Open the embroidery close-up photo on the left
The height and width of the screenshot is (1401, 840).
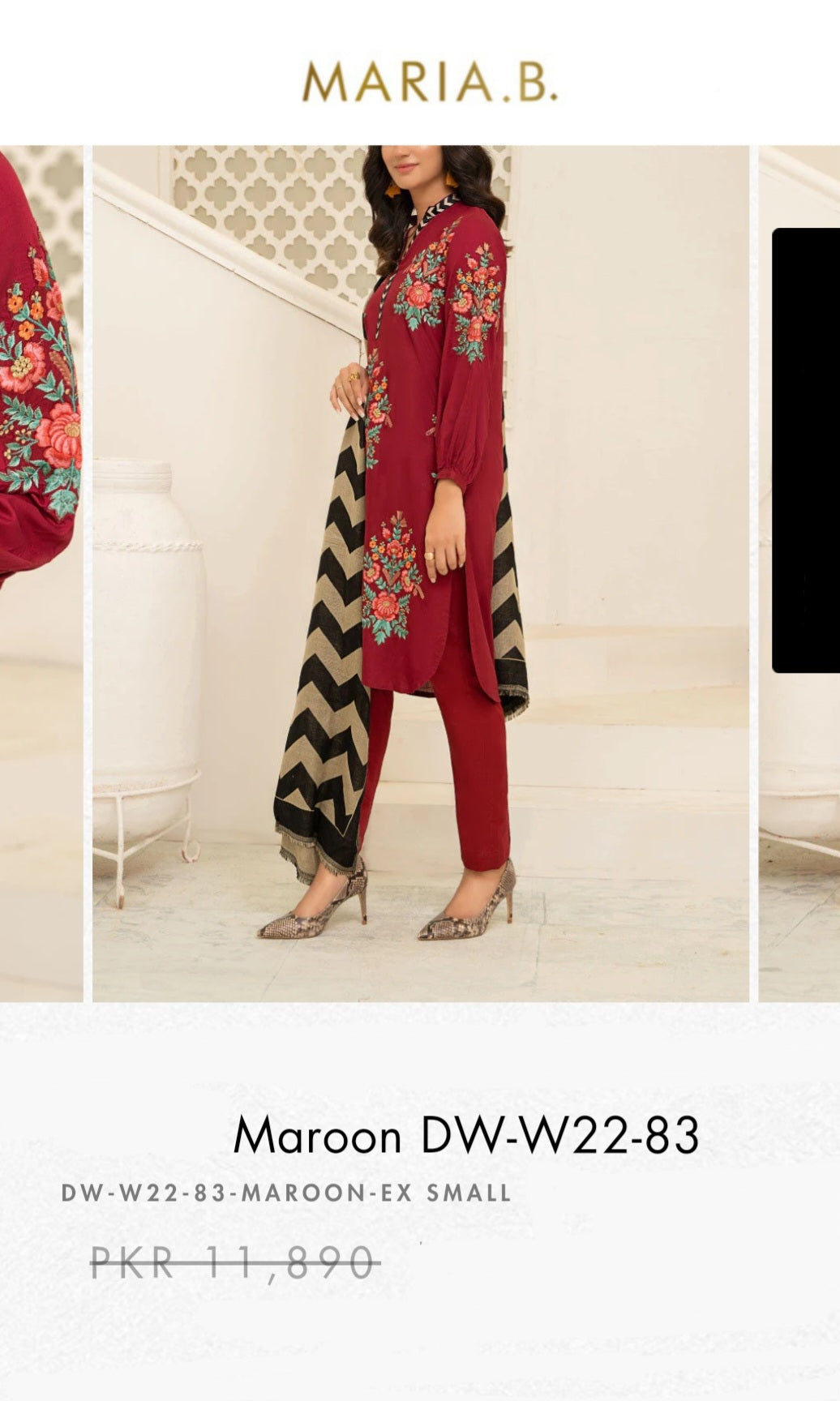41,572
